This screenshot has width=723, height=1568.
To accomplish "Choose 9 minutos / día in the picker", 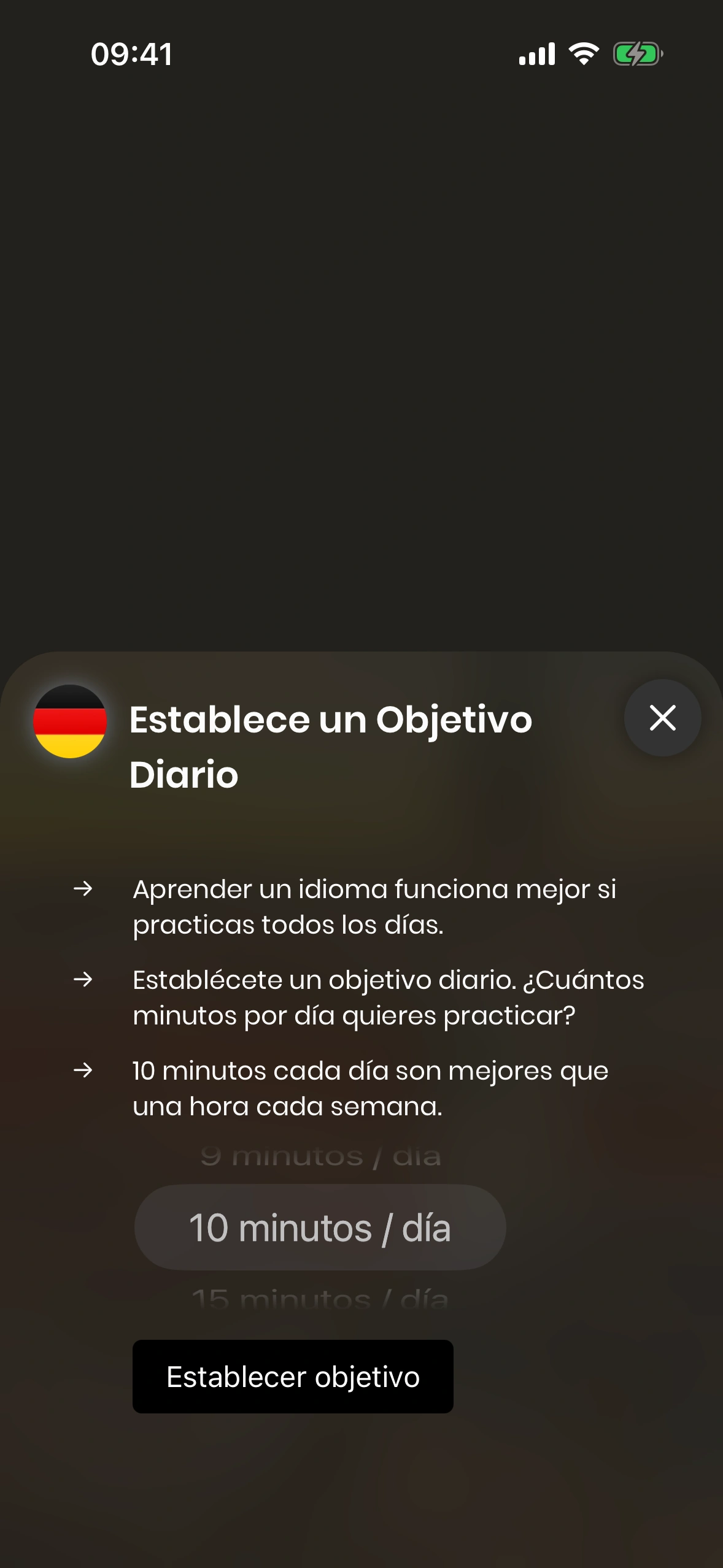I will point(320,1157).
